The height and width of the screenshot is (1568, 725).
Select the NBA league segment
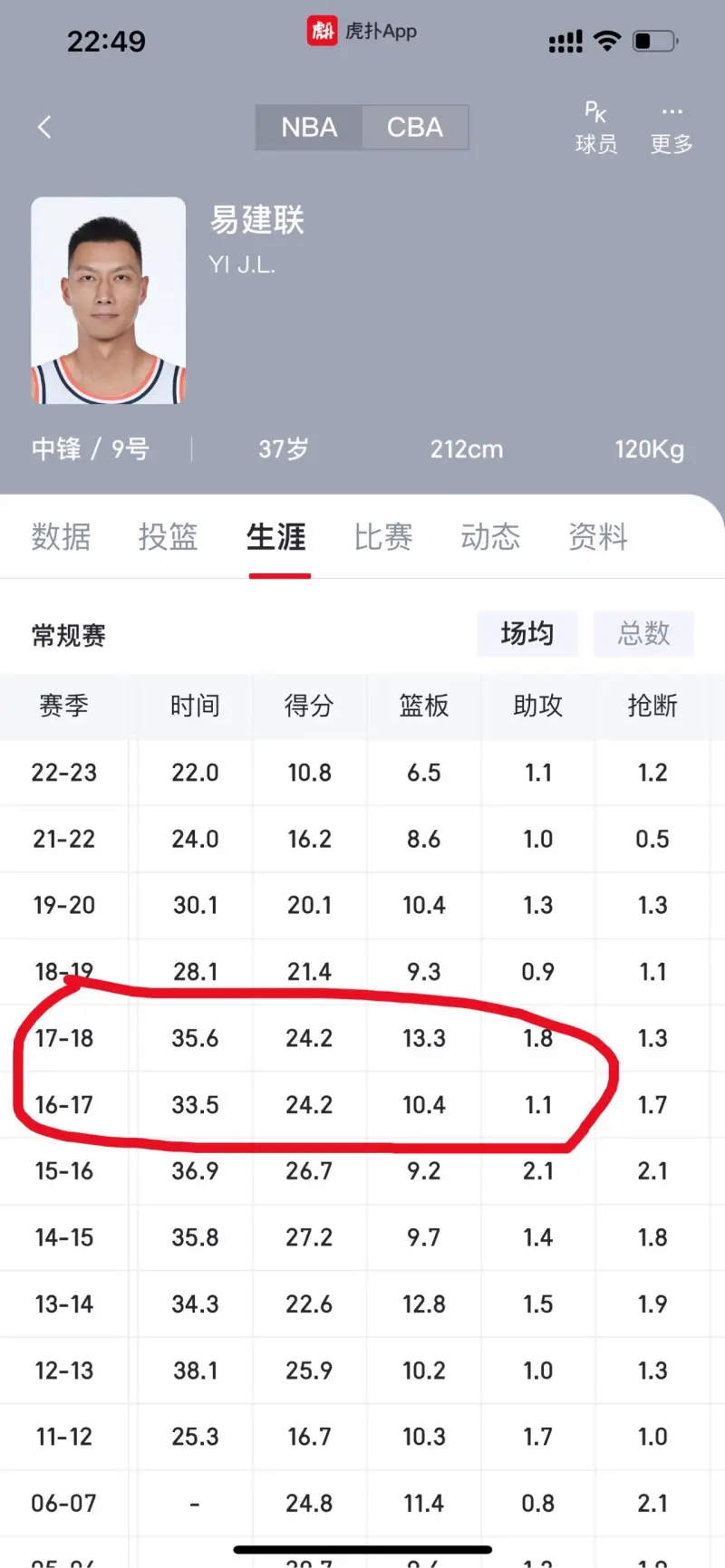309,127
